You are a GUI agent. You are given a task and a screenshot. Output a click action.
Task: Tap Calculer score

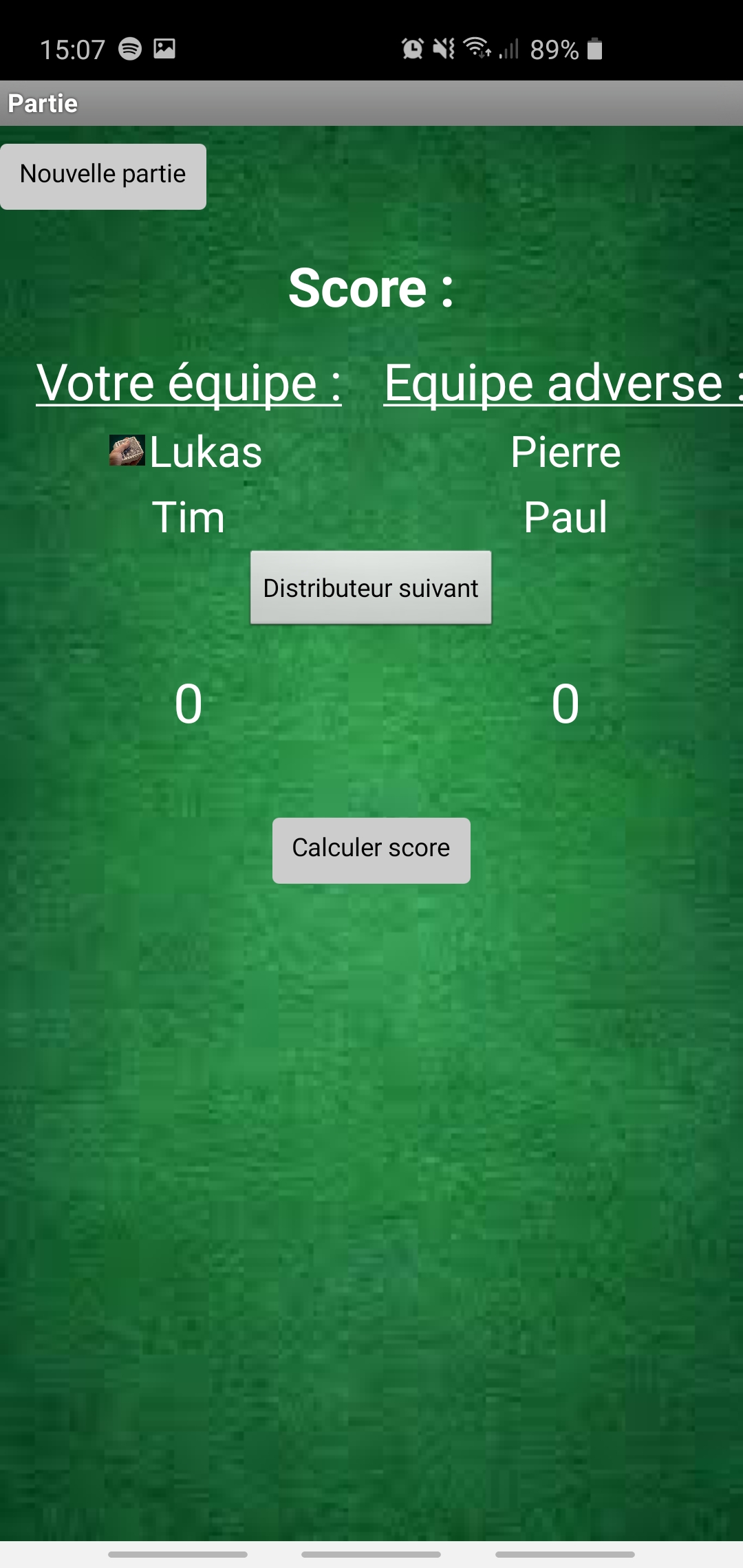pyautogui.click(x=371, y=850)
